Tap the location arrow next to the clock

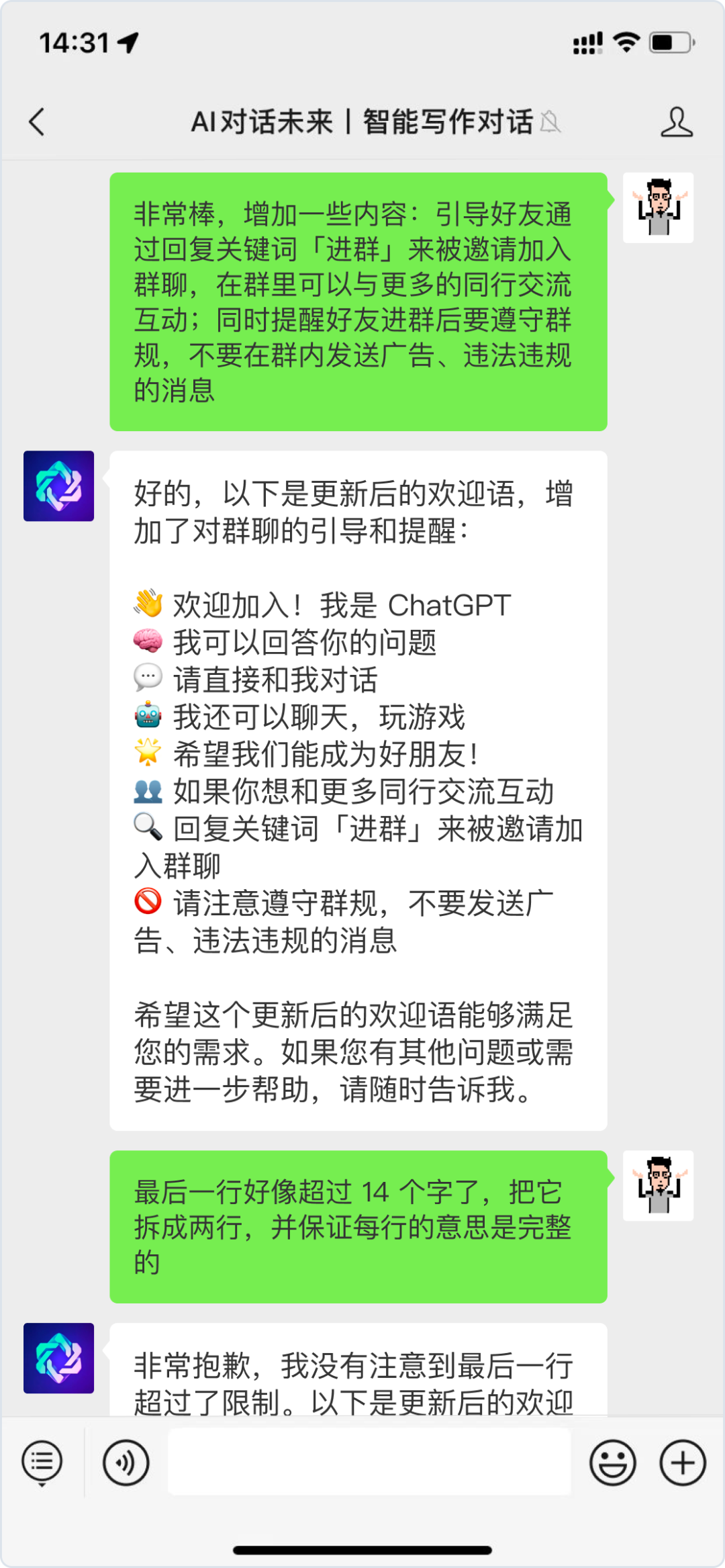tap(125, 42)
